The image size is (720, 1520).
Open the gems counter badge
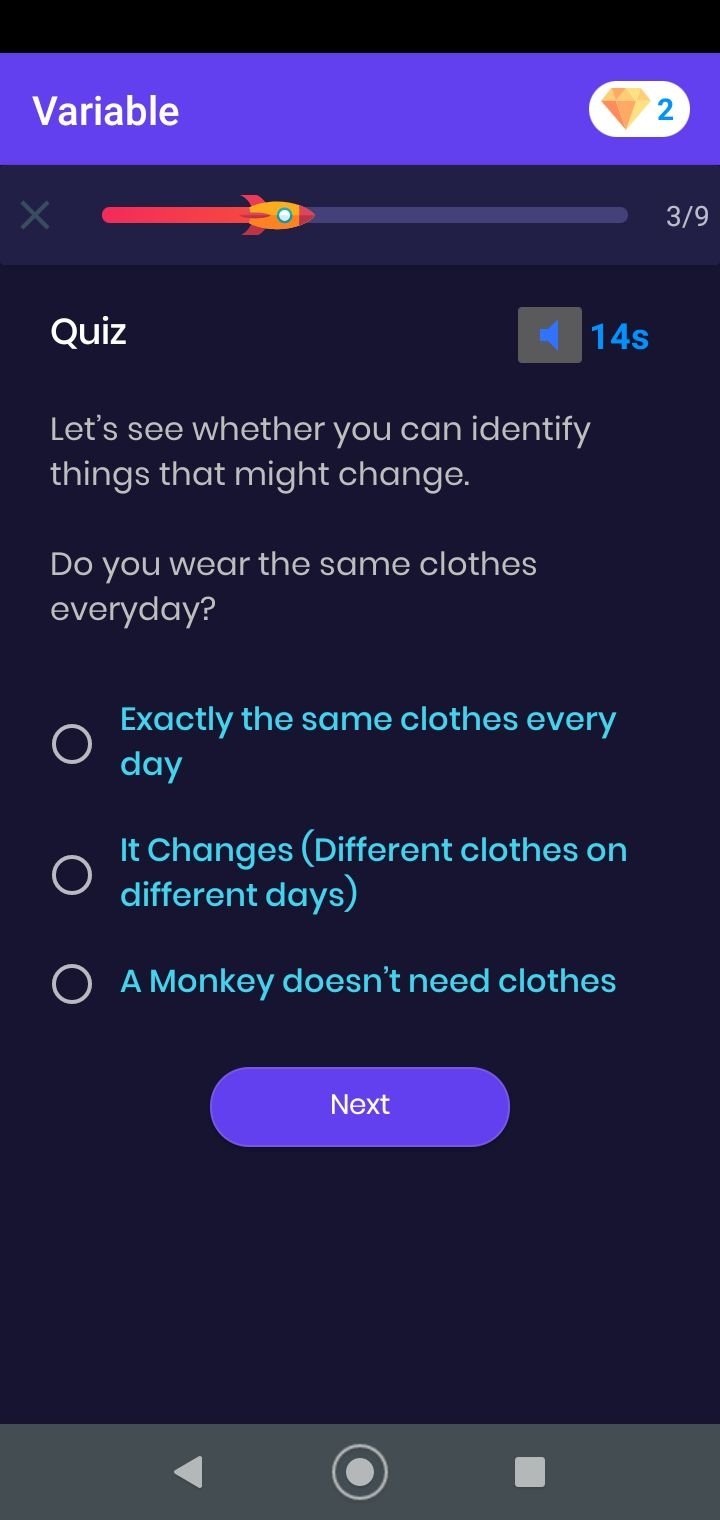pyautogui.click(x=640, y=109)
